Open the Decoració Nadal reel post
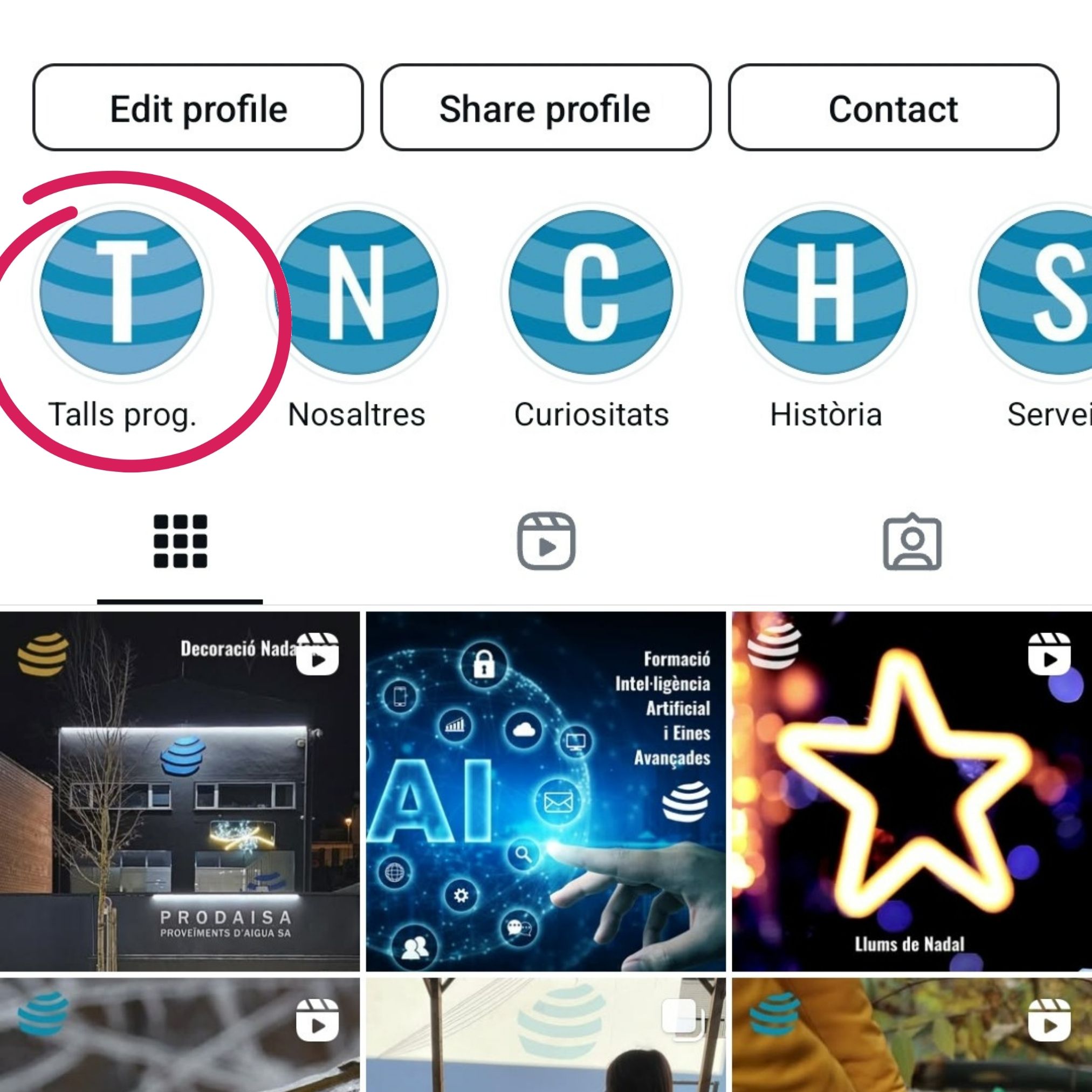Screen dimensions: 1092x1092 (180, 791)
